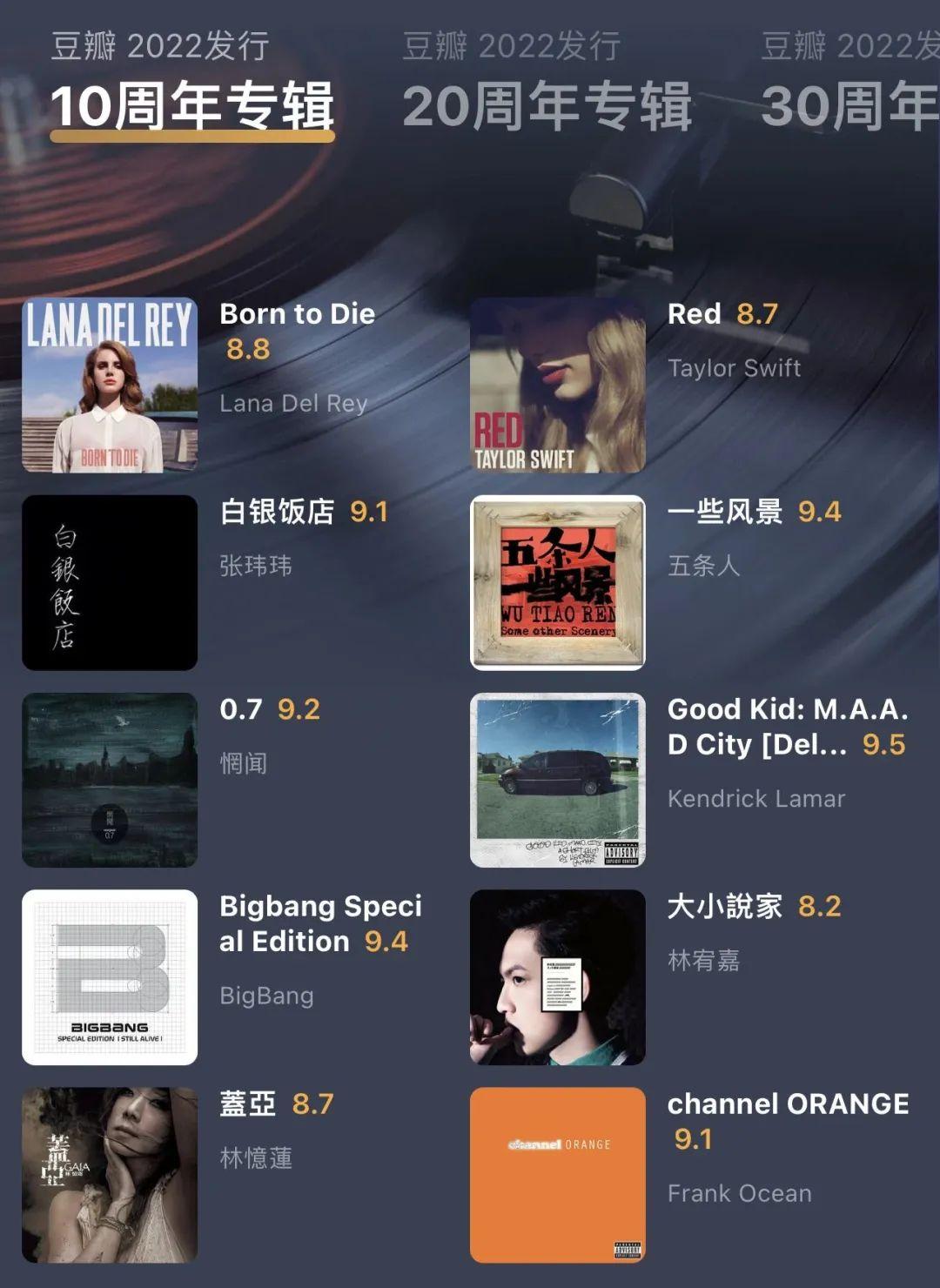Open Frank Ocean's channel ORANGE
Image resolution: width=940 pixels, height=1288 pixels.
tap(558, 1175)
